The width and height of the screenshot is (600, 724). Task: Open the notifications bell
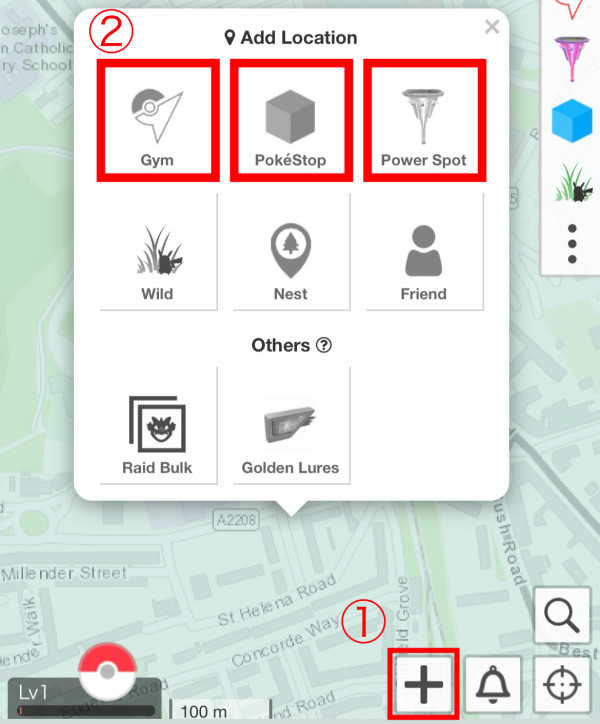coord(491,685)
